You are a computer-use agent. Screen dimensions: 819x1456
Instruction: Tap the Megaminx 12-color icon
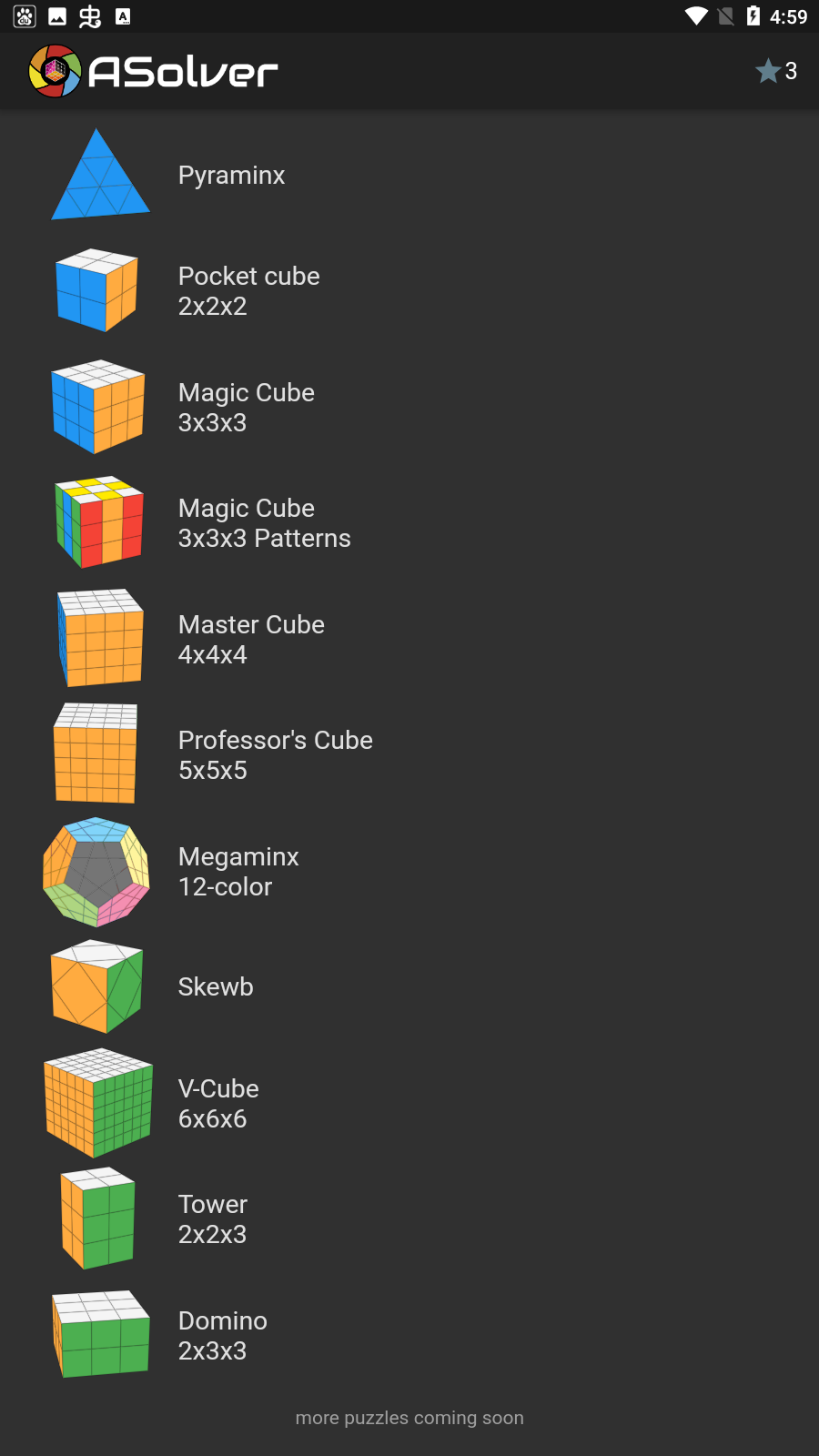pyautogui.click(x=96, y=871)
